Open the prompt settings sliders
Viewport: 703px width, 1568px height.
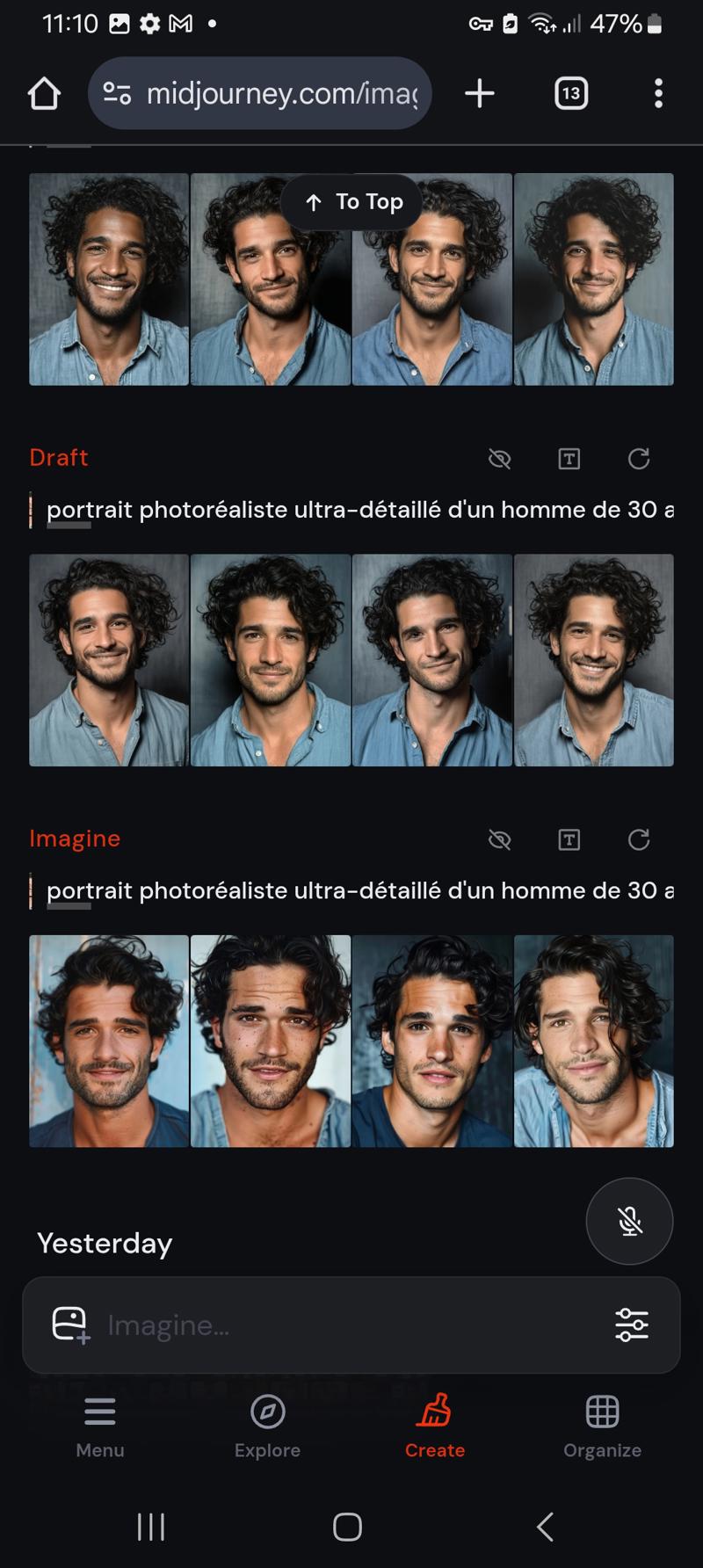coord(632,1325)
